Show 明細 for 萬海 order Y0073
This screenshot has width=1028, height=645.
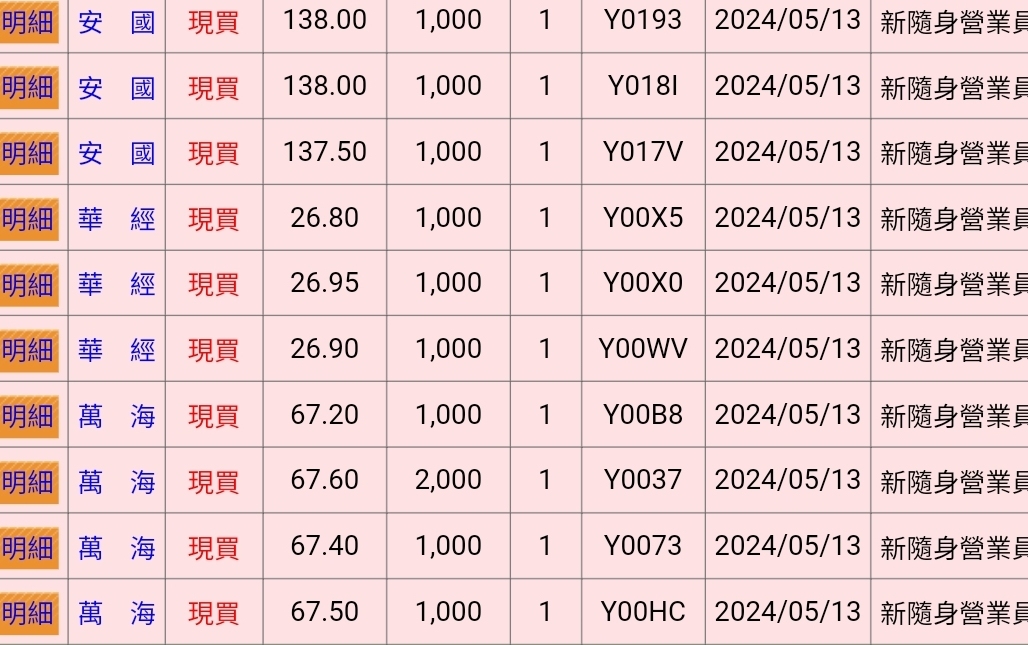pos(28,547)
